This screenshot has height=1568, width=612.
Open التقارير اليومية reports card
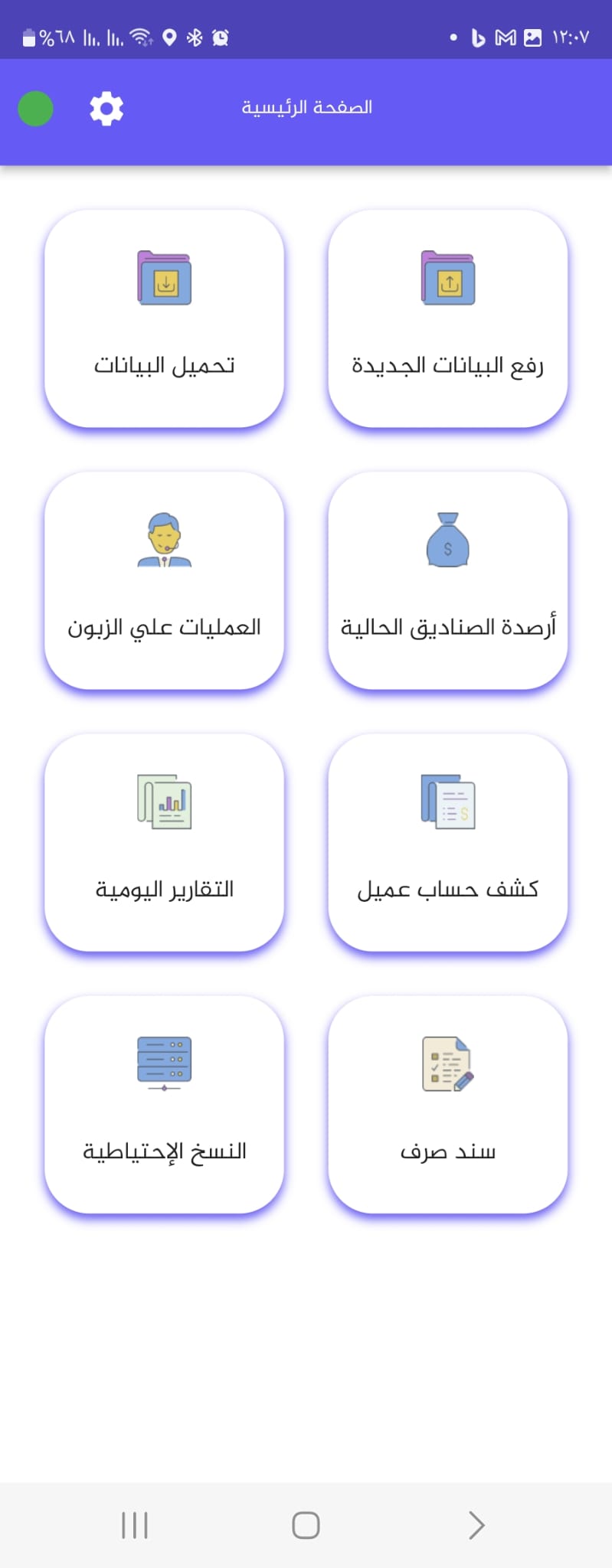tap(164, 841)
